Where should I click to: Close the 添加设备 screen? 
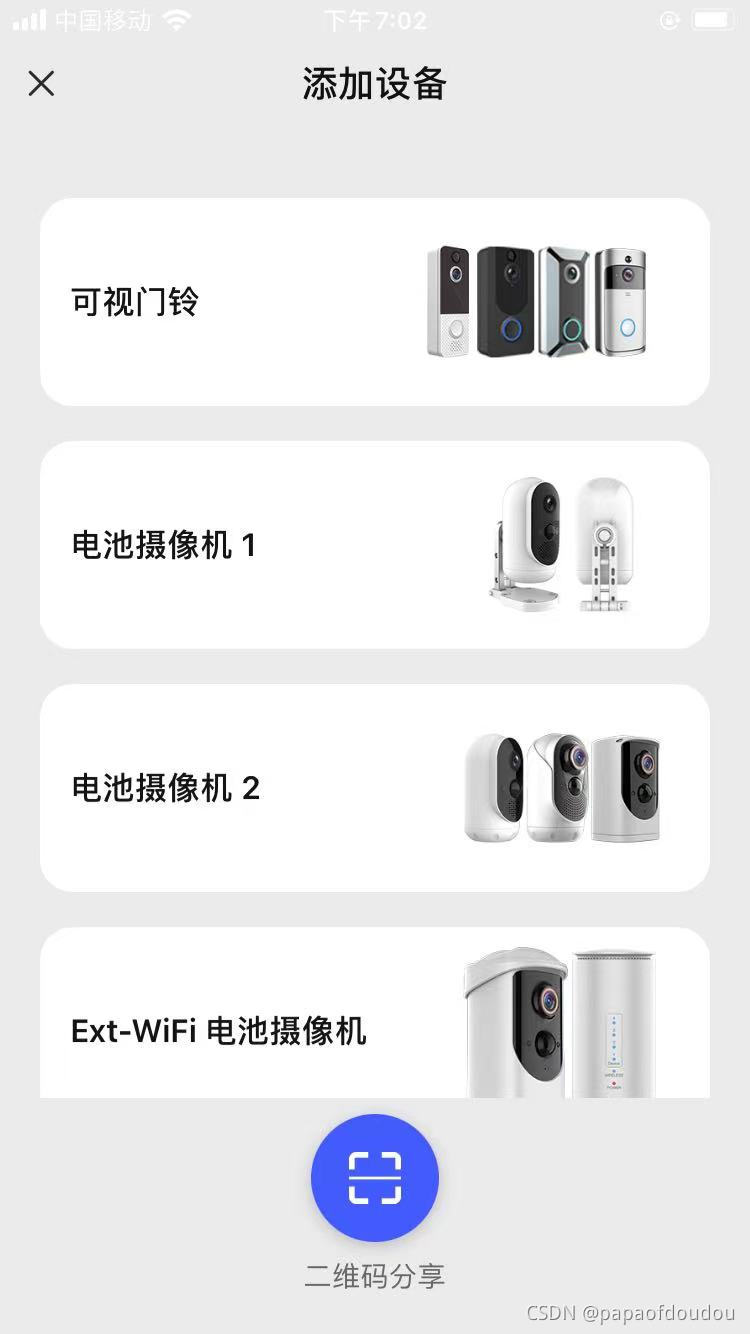(41, 83)
